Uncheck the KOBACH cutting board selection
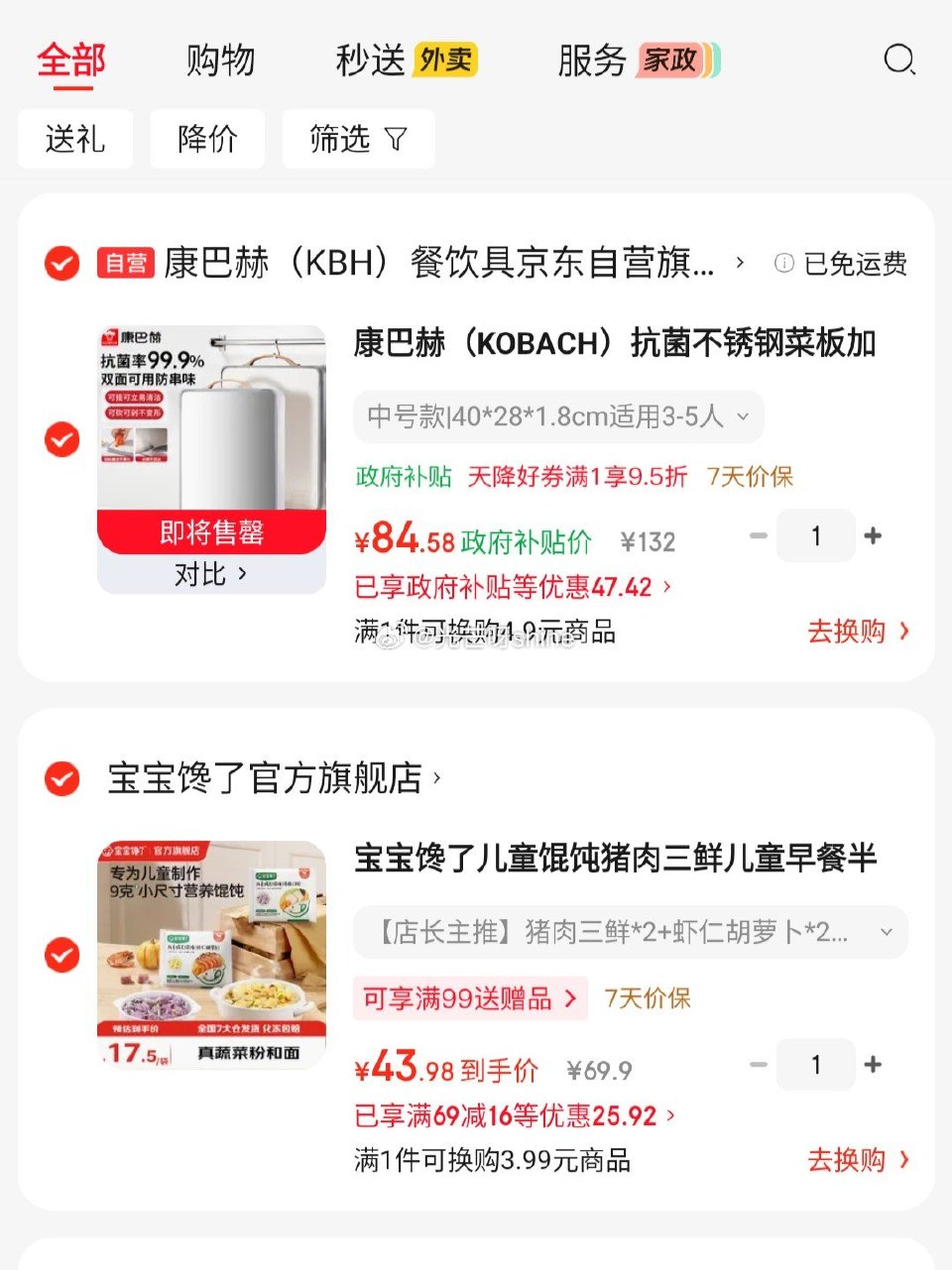The height and width of the screenshot is (1270, 952). (x=60, y=437)
